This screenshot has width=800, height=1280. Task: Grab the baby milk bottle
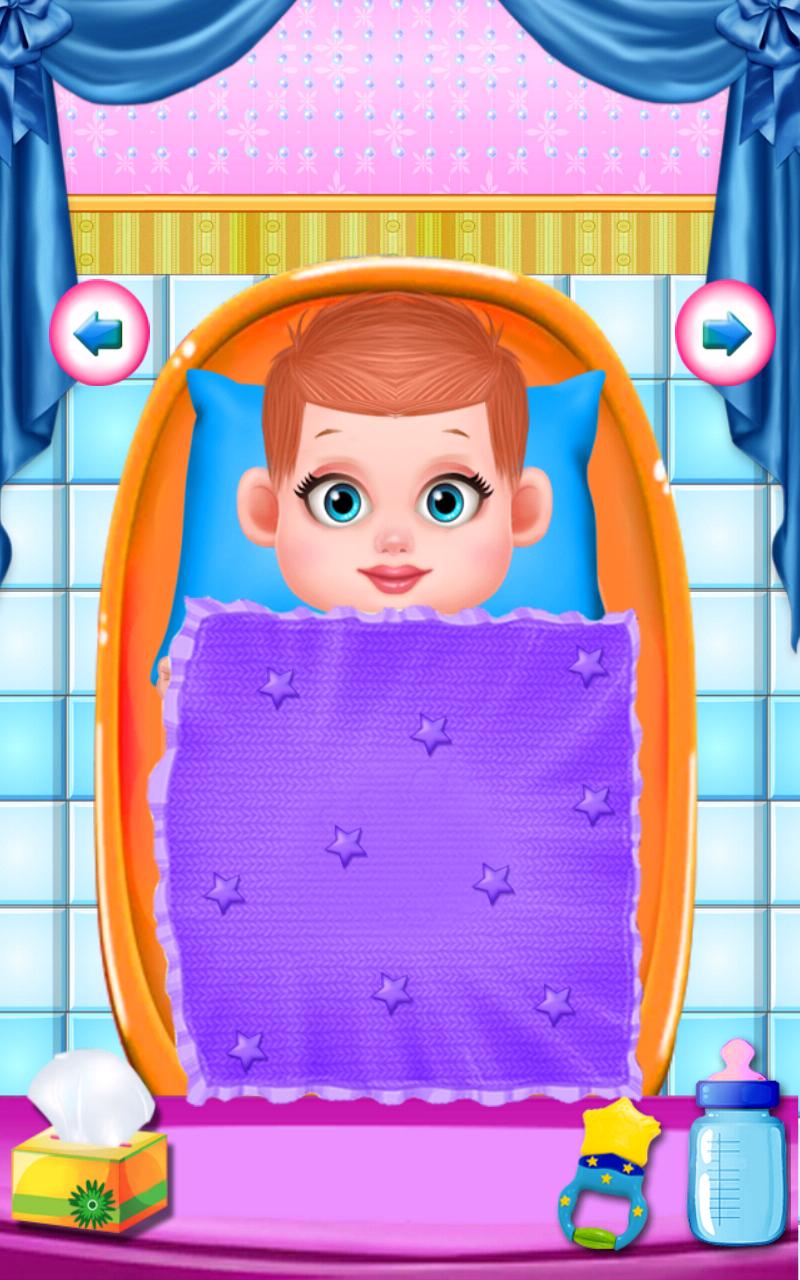point(737,1150)
